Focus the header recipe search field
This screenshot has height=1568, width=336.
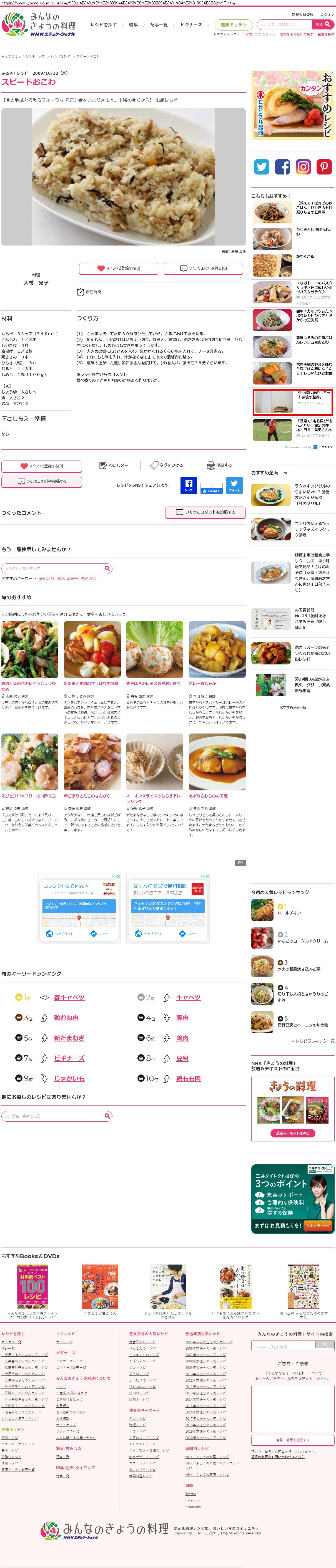pos(284,24)
